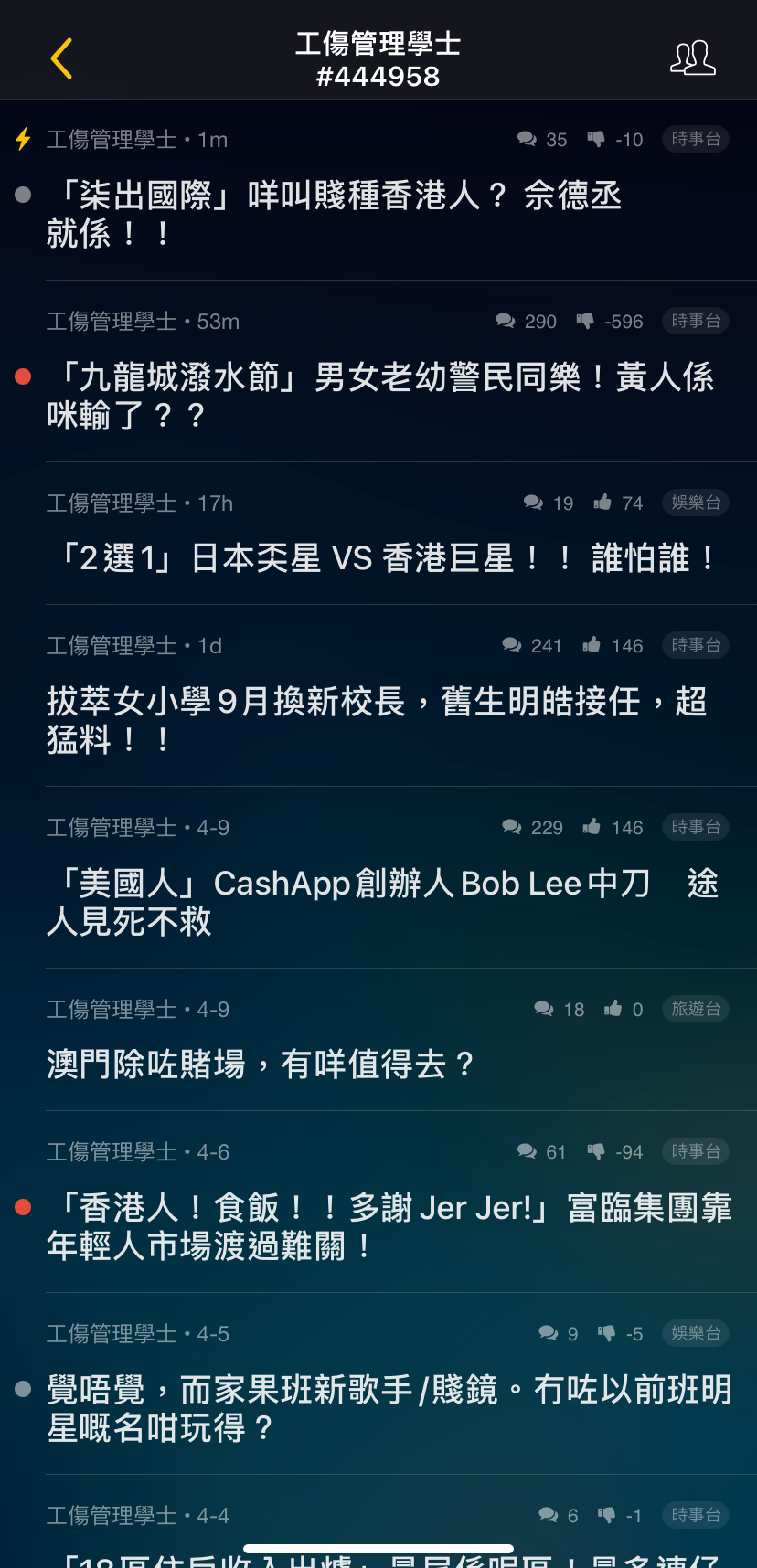
Task: Tap the comment icon on the 拔萃女小學 thread
Action: point(512,645)
